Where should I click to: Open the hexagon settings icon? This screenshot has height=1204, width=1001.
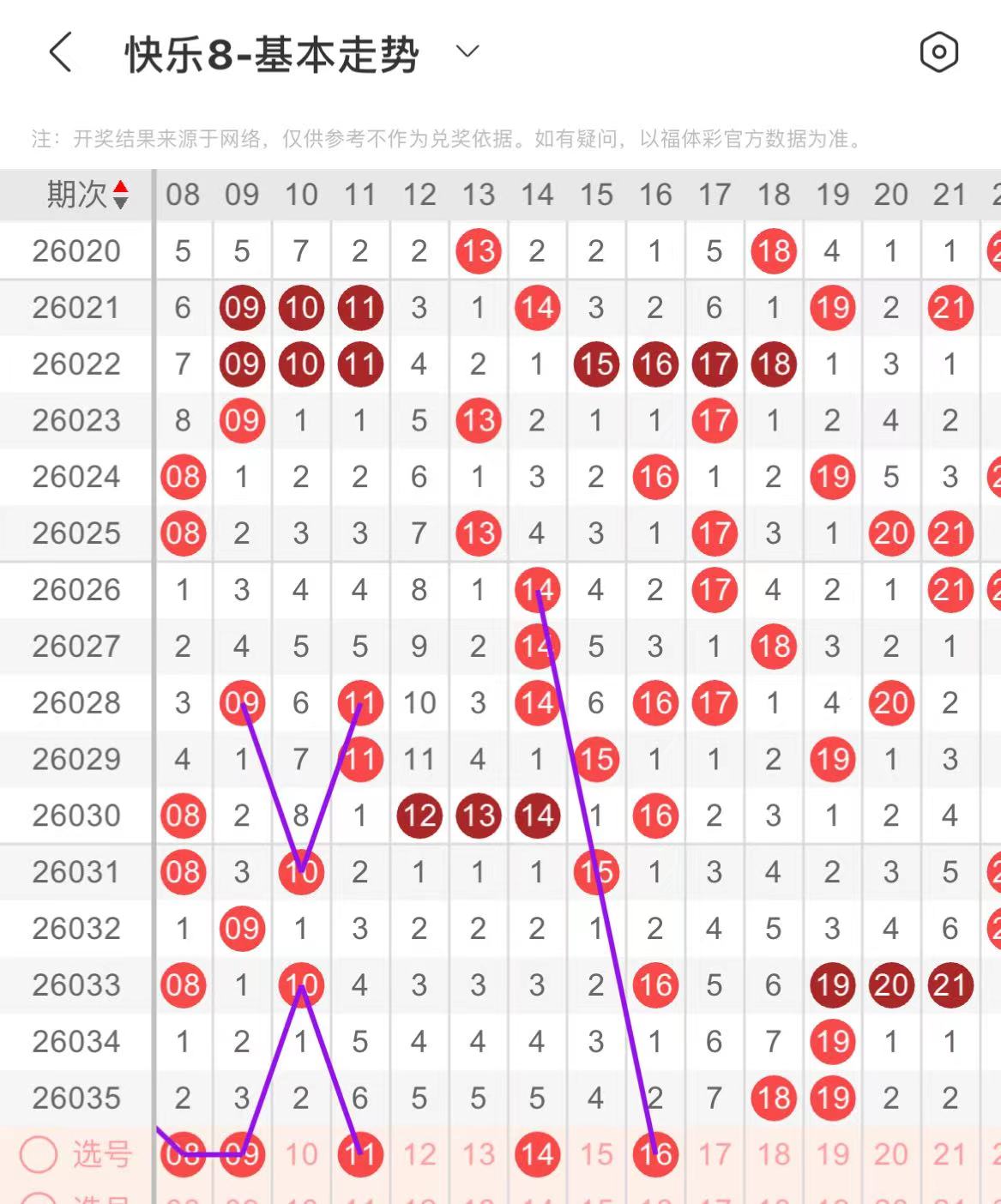coord(938,53)
